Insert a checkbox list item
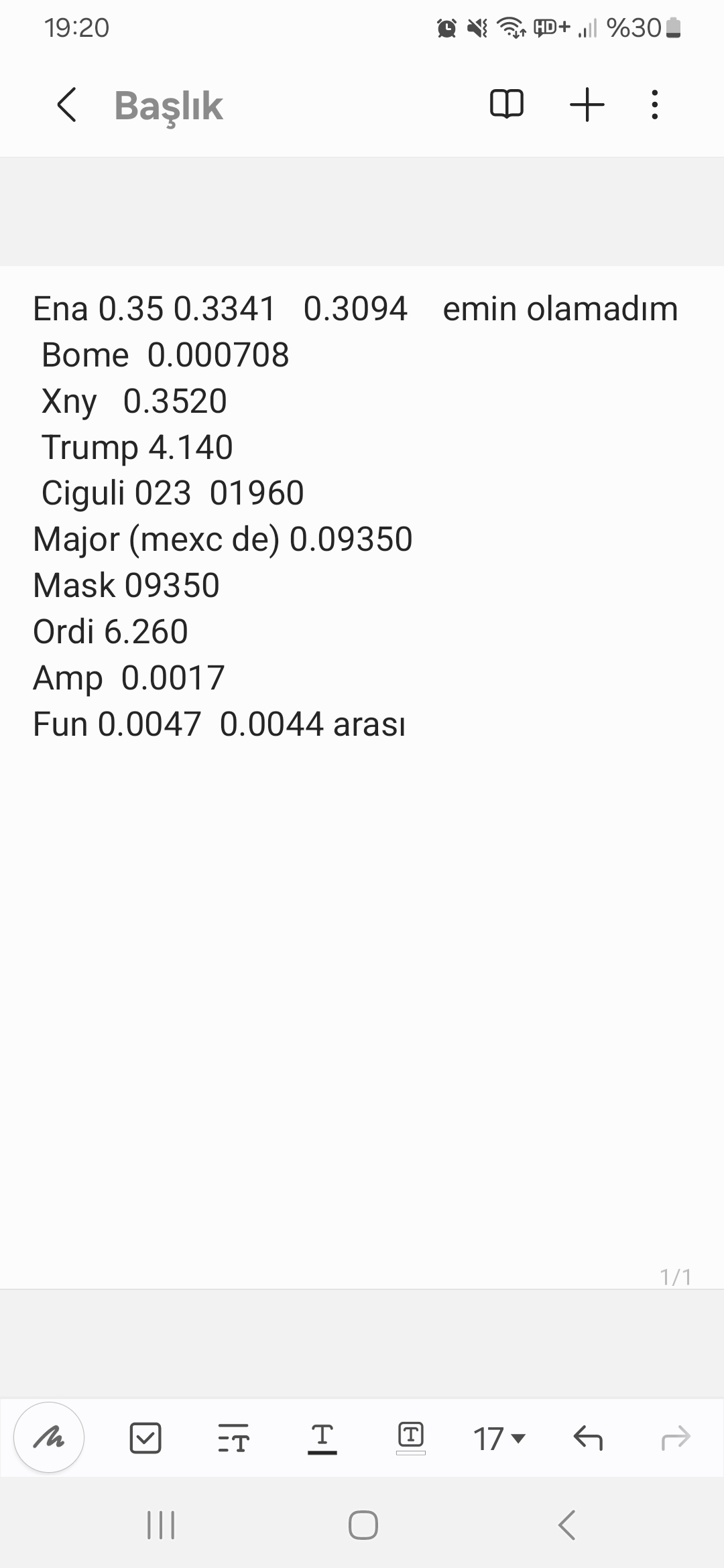This screenshot has width=724, height=1568. [x=145, y=1437]
